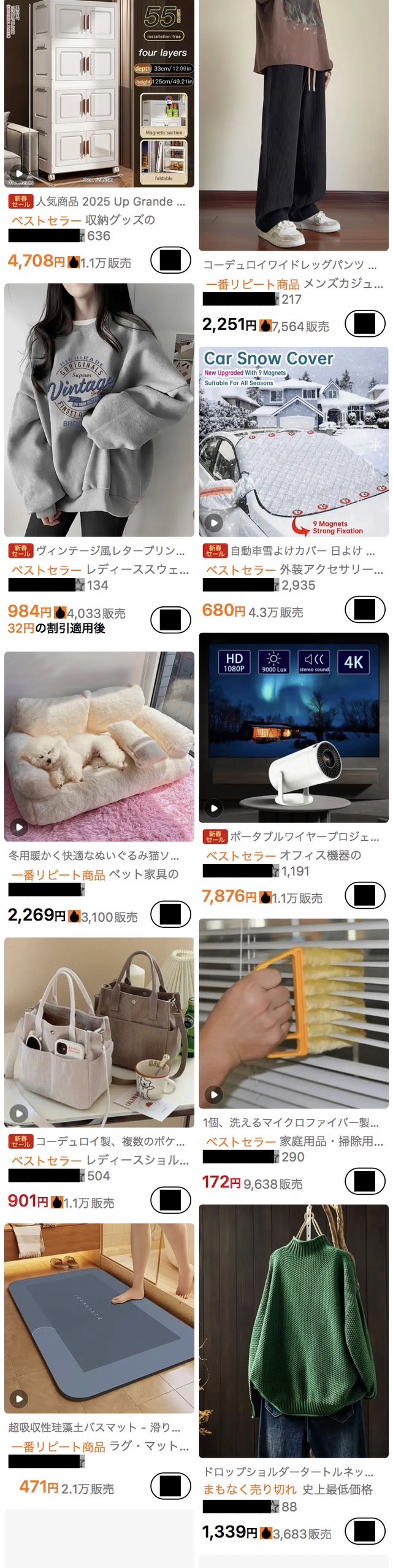This screenshot has height=1568, width=393.
Task: Open the microfiber blind cleaner product
Action: coord(293,1013)
